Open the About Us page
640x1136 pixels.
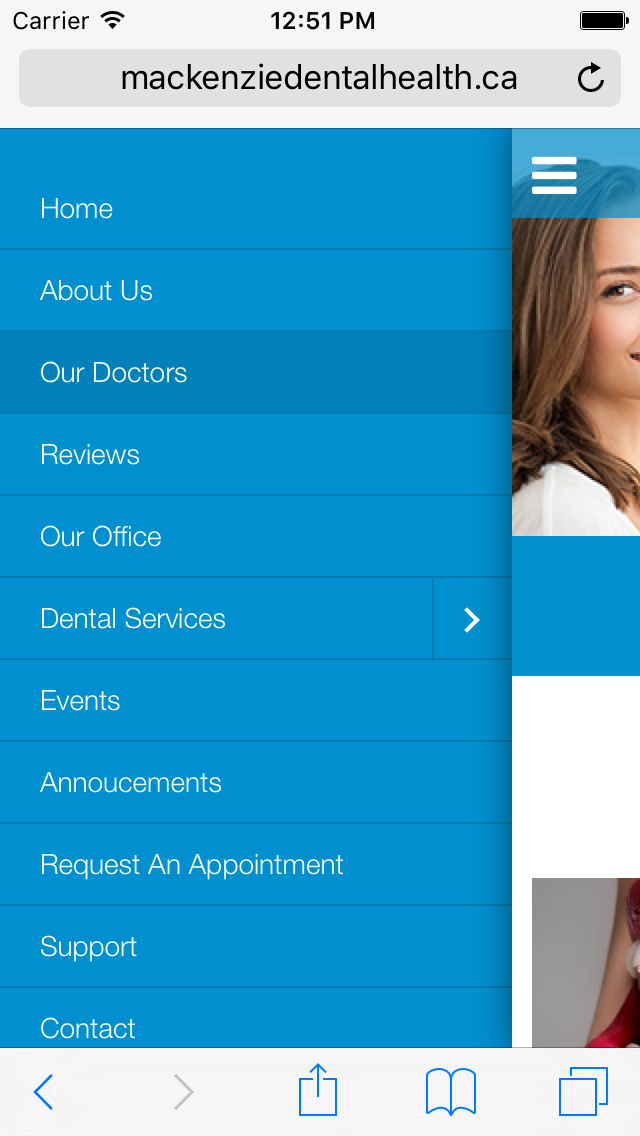(x=96, y=291)
